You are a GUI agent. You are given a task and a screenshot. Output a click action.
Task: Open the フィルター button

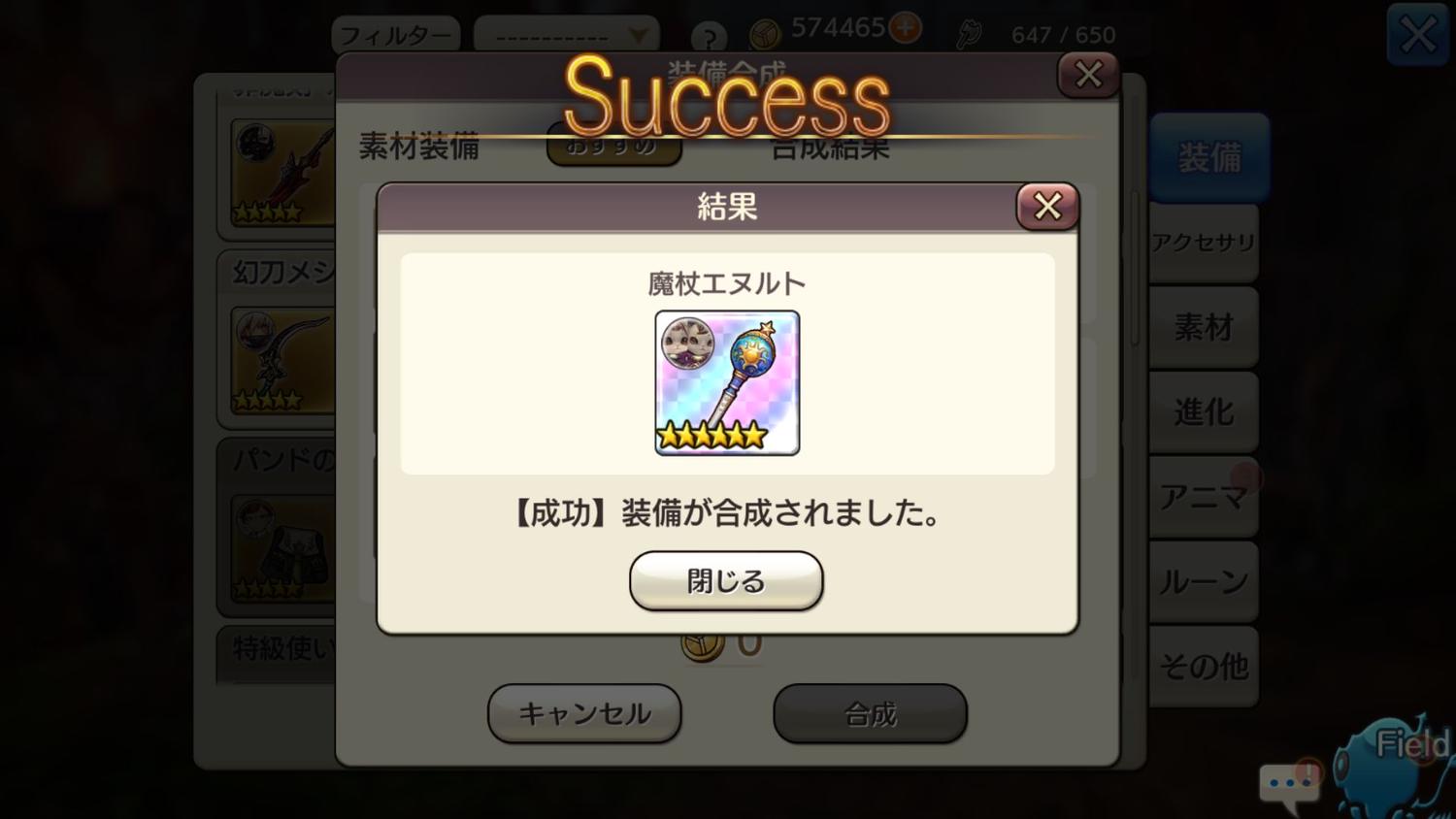(396, 36)
